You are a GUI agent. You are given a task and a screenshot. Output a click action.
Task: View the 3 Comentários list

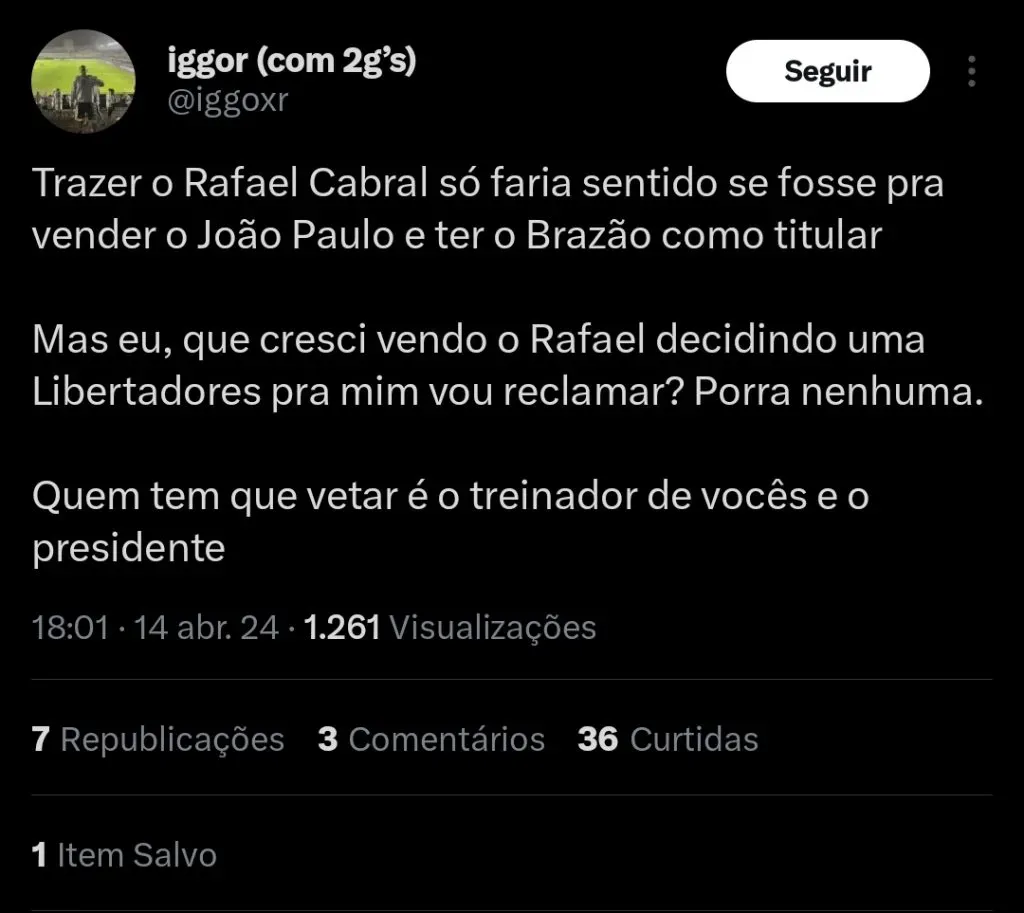(x=431, y=739)
